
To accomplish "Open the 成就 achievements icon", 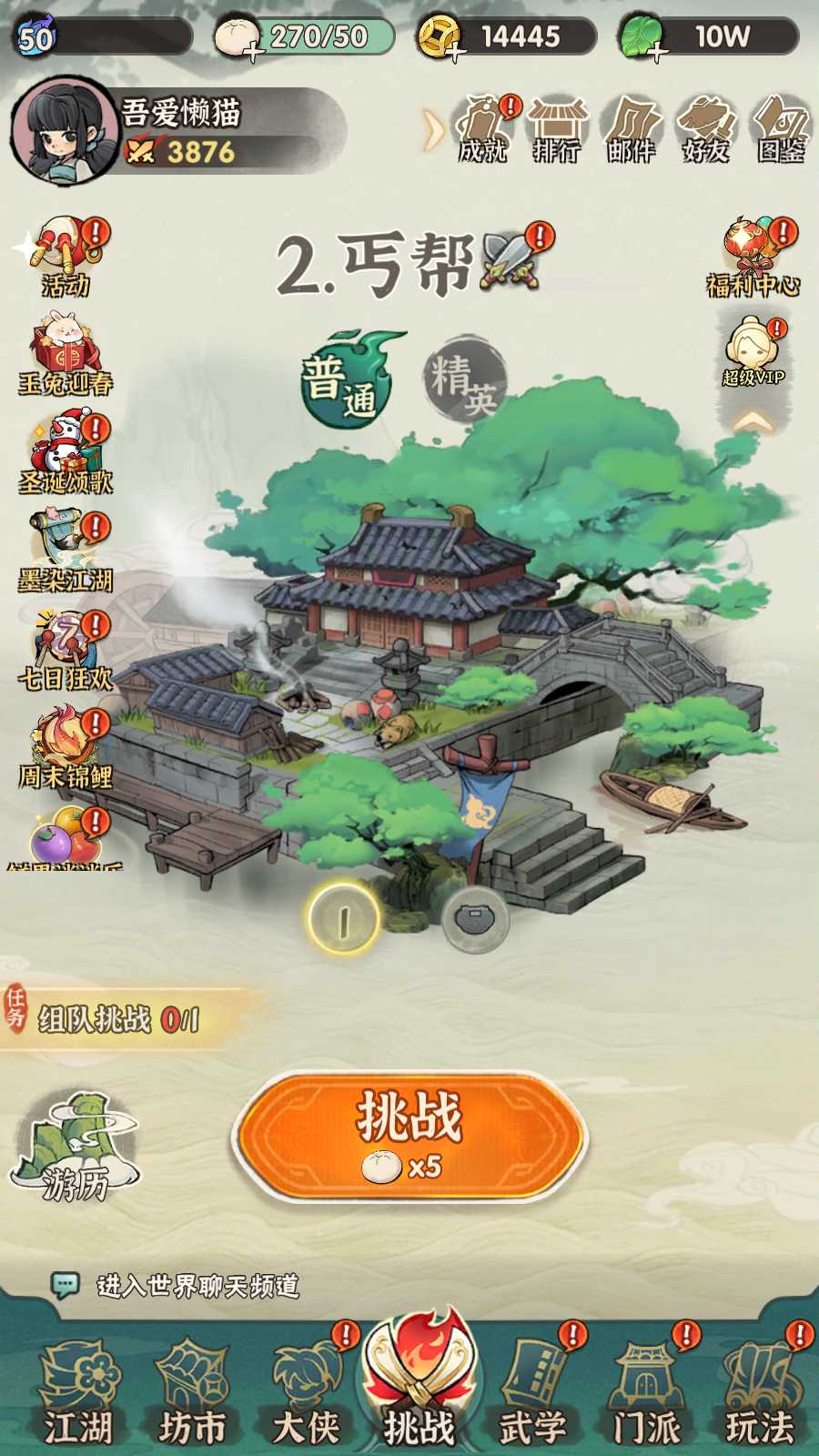I will (x=482, y=129).
